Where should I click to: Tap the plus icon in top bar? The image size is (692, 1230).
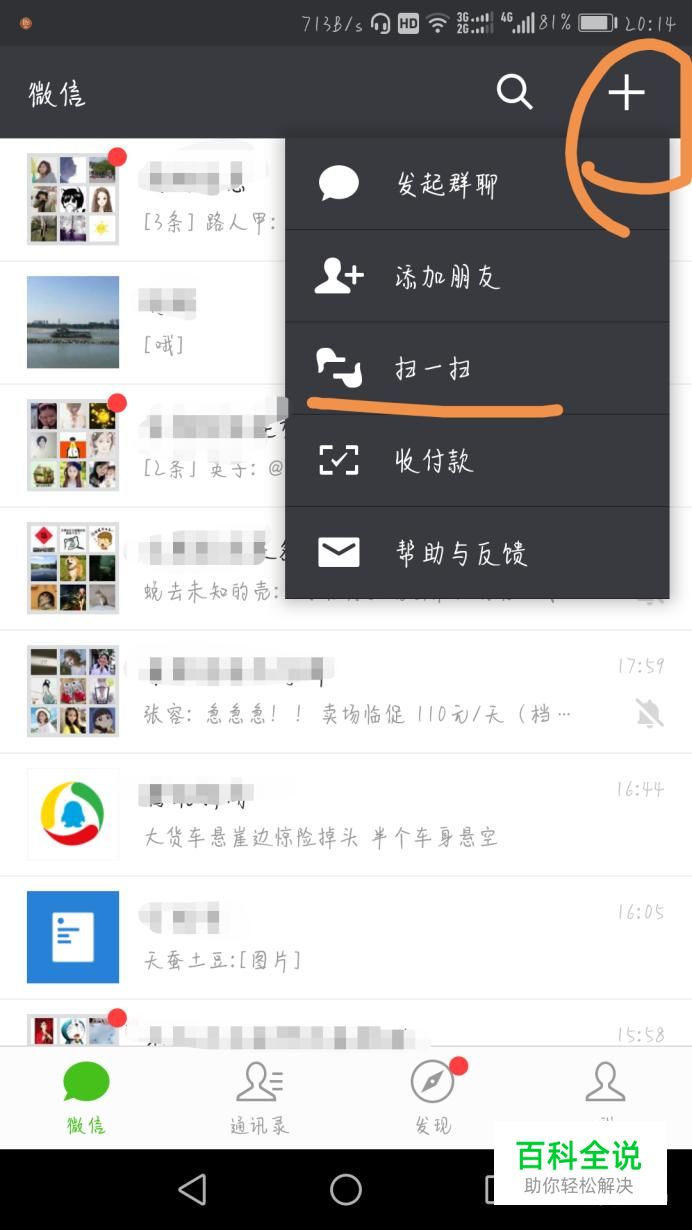pos(627,92)
